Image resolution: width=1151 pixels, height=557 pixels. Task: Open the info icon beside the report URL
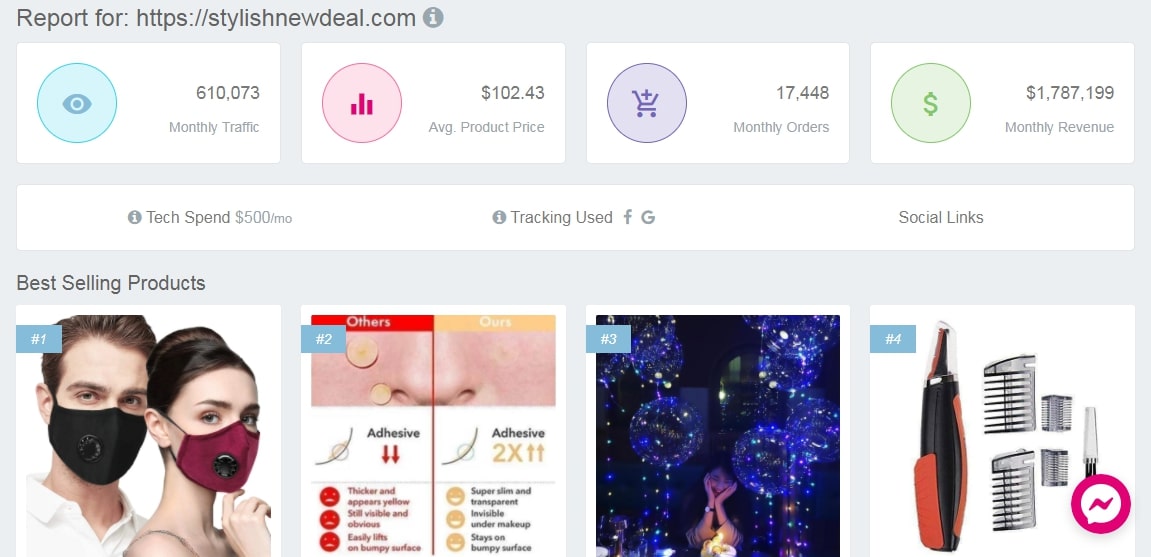(433, 18)
